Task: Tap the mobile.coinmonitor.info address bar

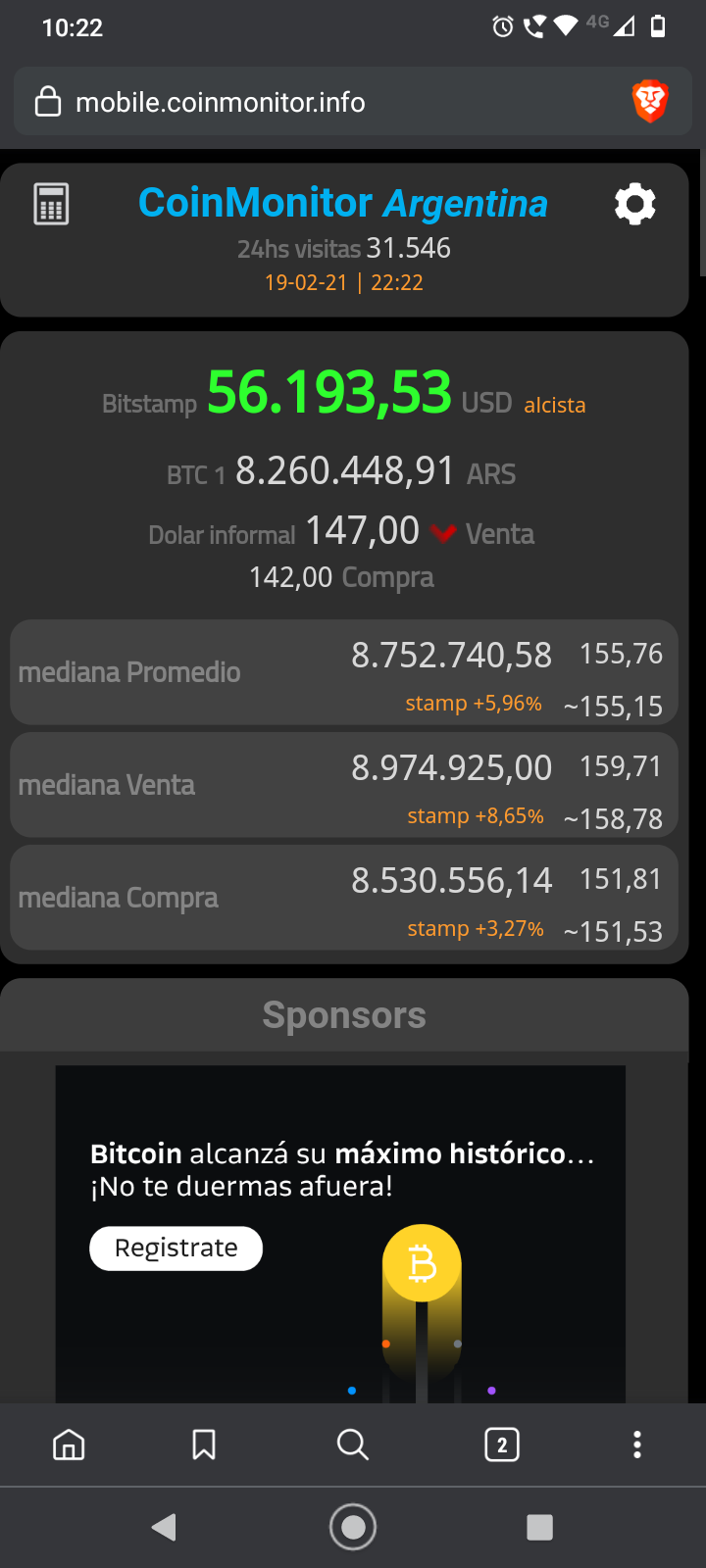Action: click(x=324, y=102)
